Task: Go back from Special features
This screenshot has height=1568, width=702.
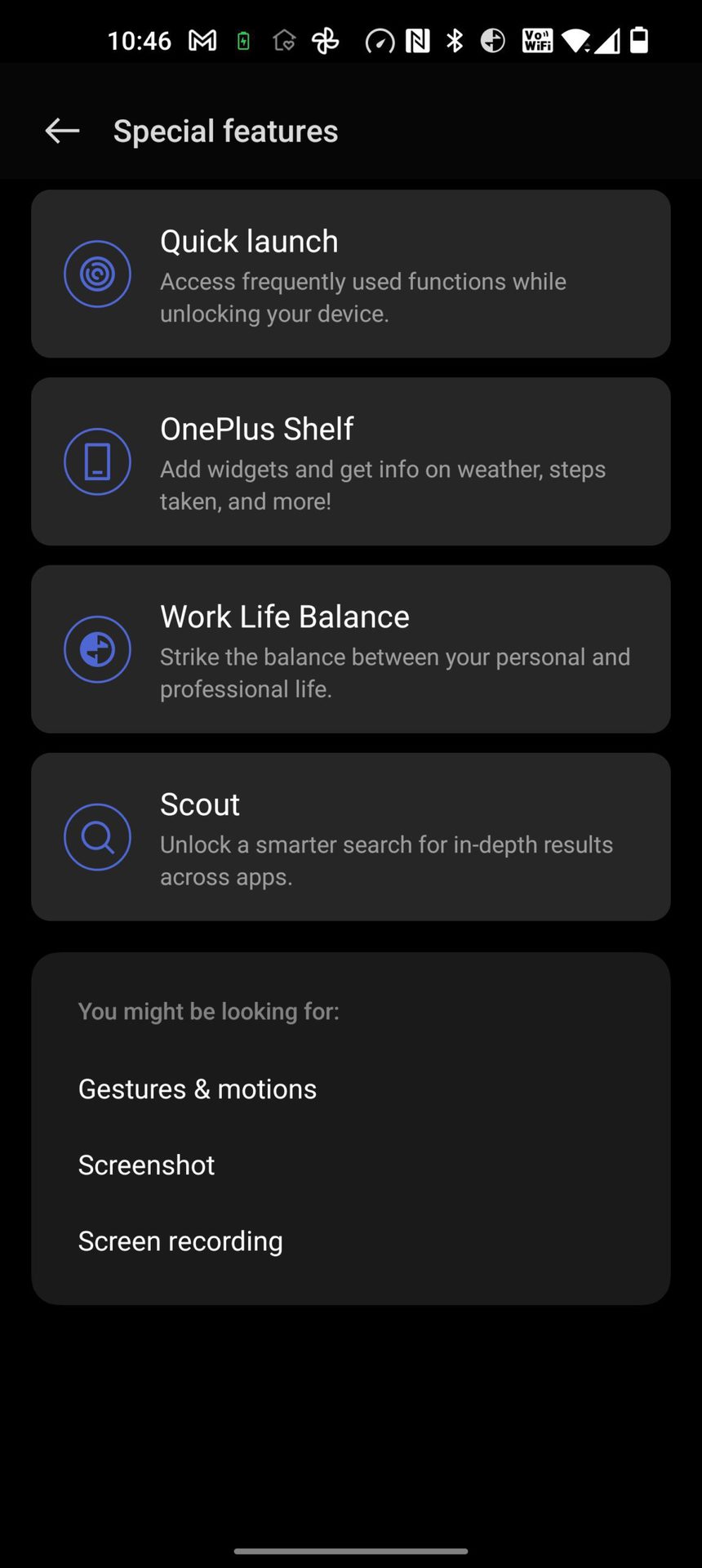Action: click(x=62, y=131)
